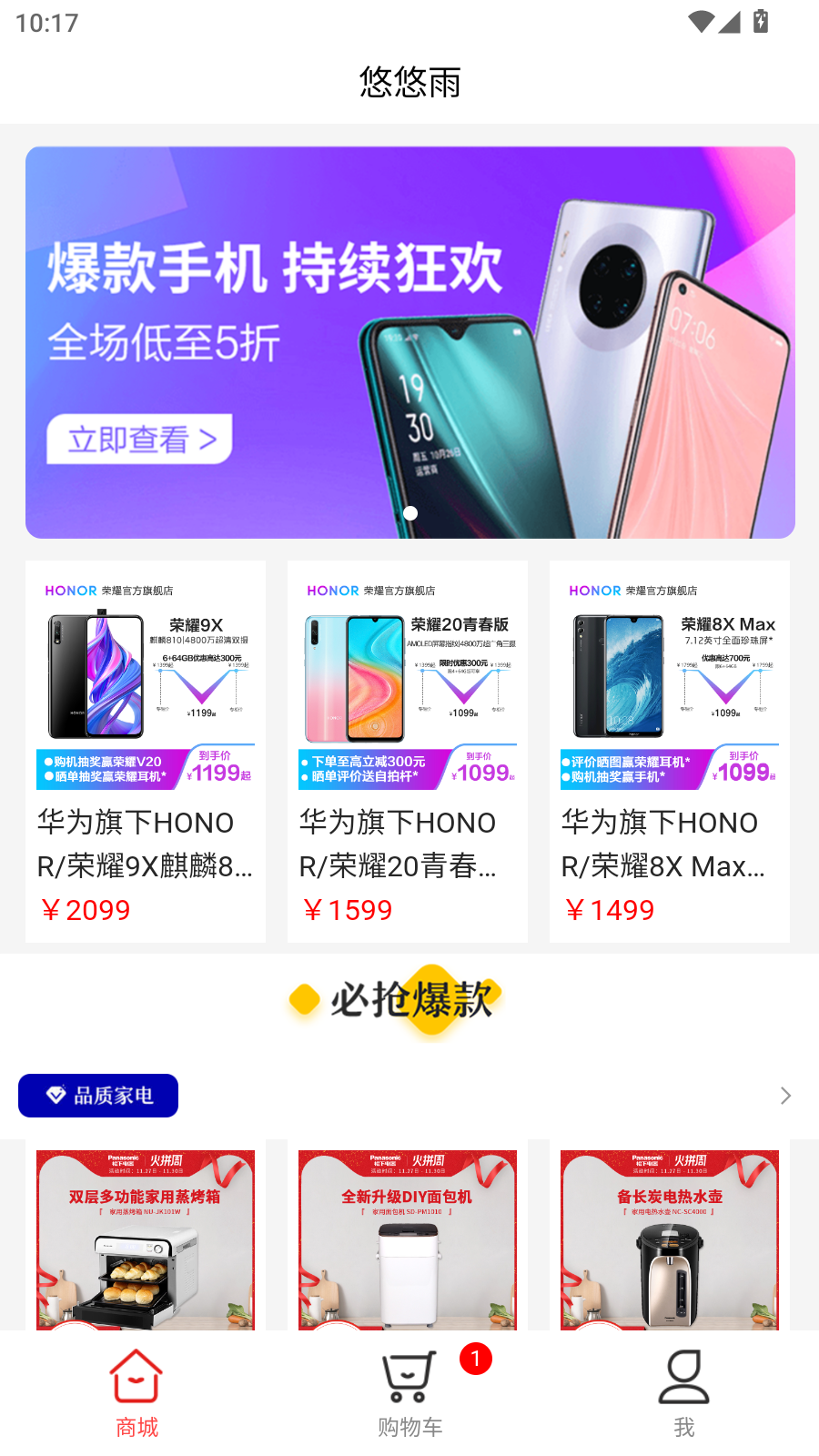Click the diamond icon on 品质家电 badge
This screenshot has width=819, height=1456.
point(56,1095)
